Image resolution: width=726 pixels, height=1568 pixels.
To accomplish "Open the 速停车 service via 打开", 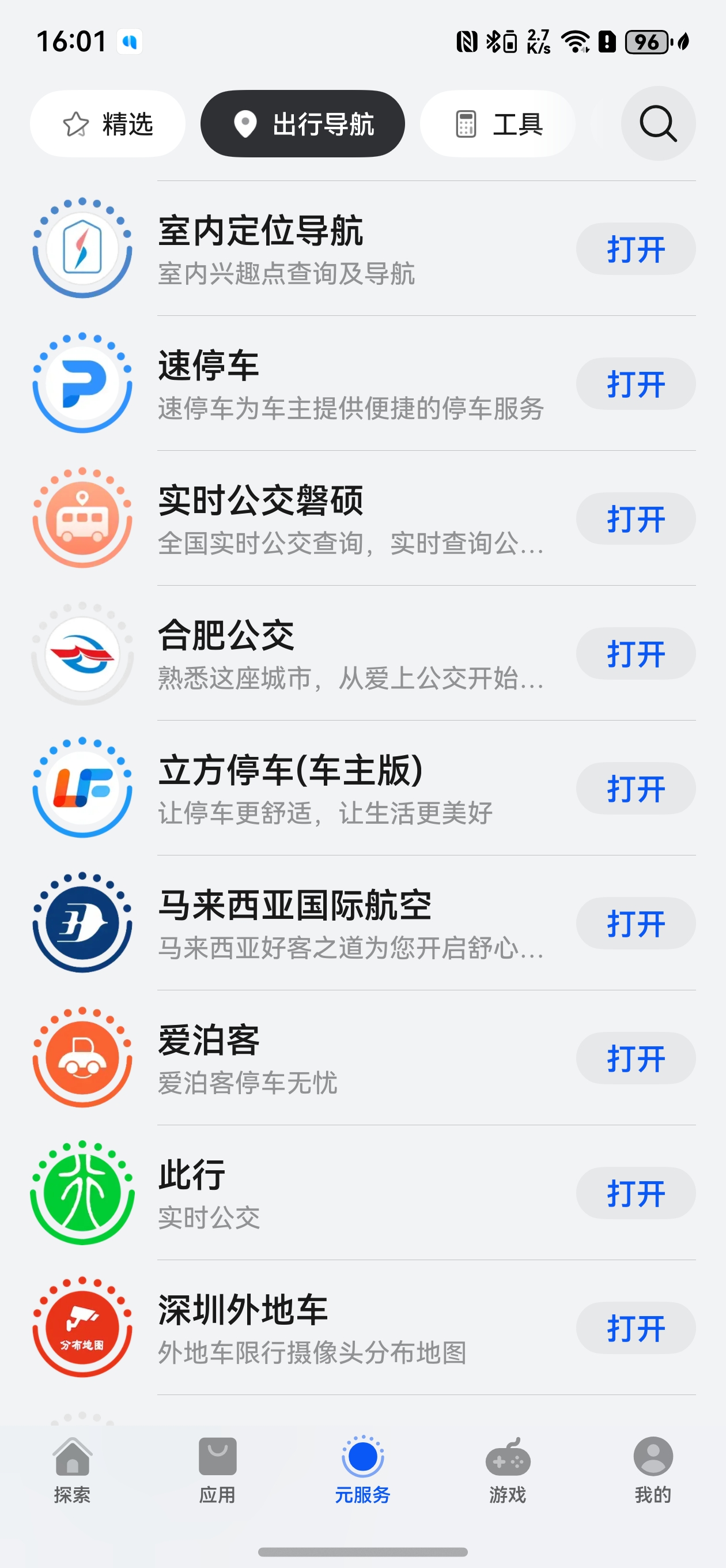I will coord(636,383).
